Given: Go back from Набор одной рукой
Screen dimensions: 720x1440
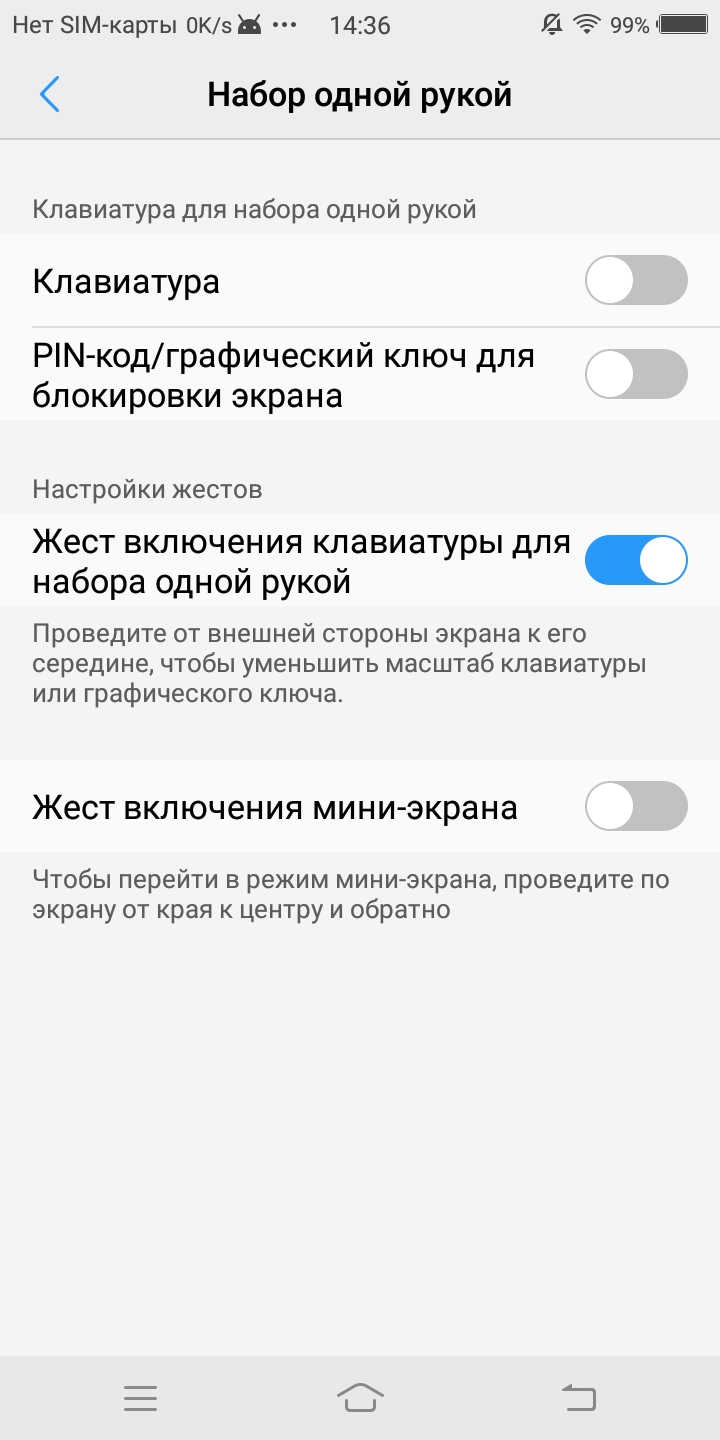Looking at the screenshot, I should [50, 94].
